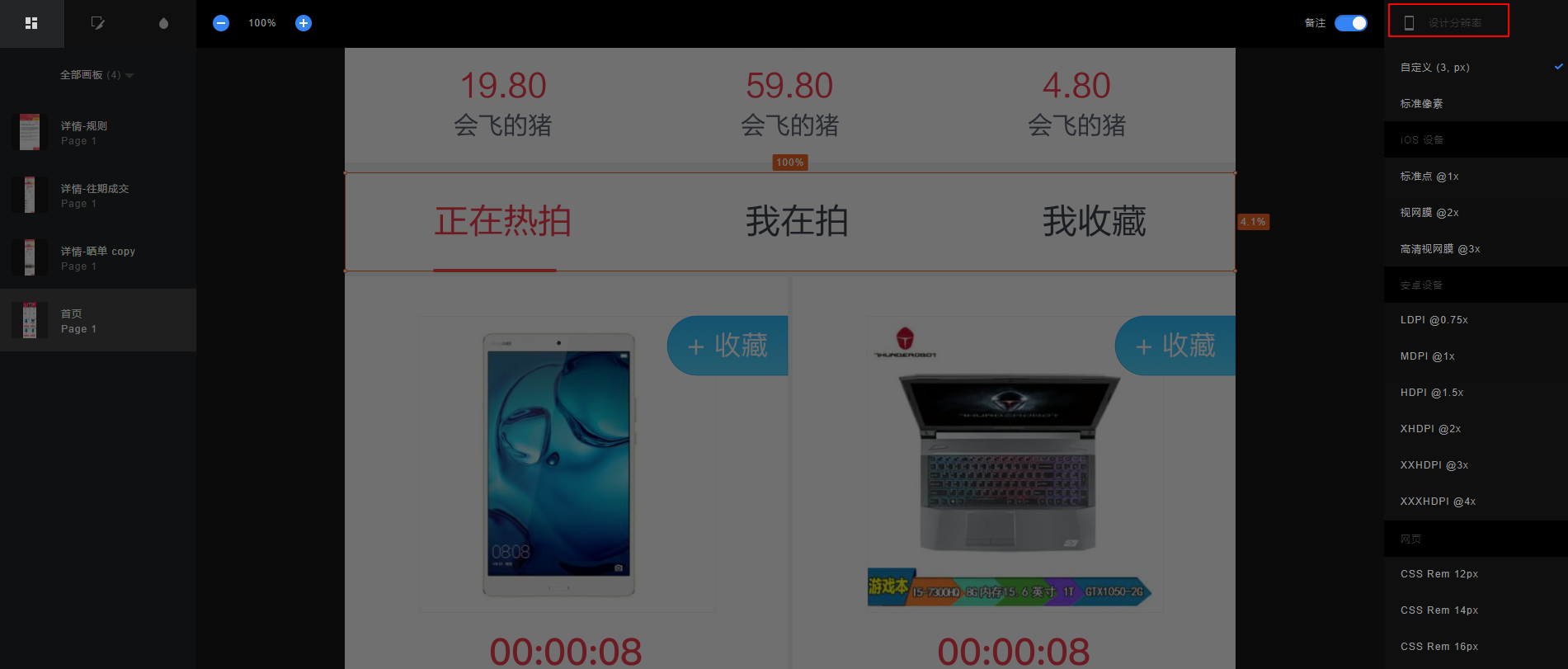Choose iOS 视网膜 @2x option
1568x669 pixels.
tap(1429, 213)
